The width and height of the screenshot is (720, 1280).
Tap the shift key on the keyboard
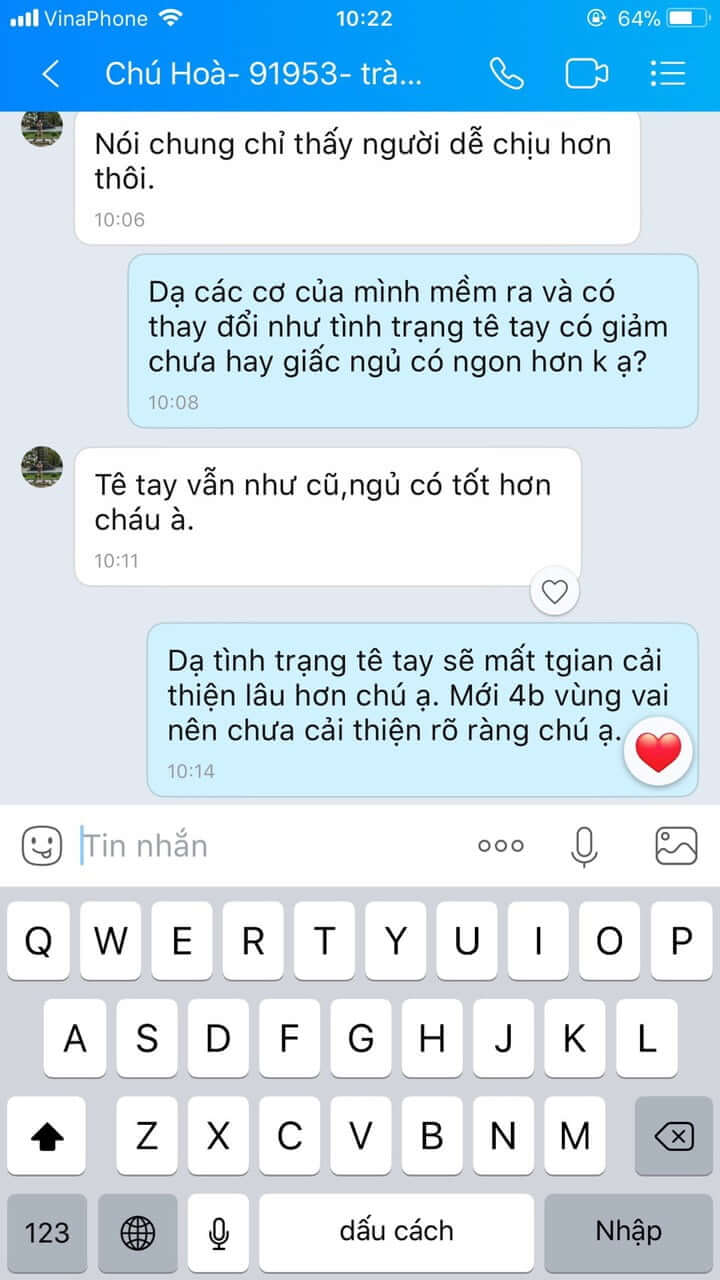47,1136
